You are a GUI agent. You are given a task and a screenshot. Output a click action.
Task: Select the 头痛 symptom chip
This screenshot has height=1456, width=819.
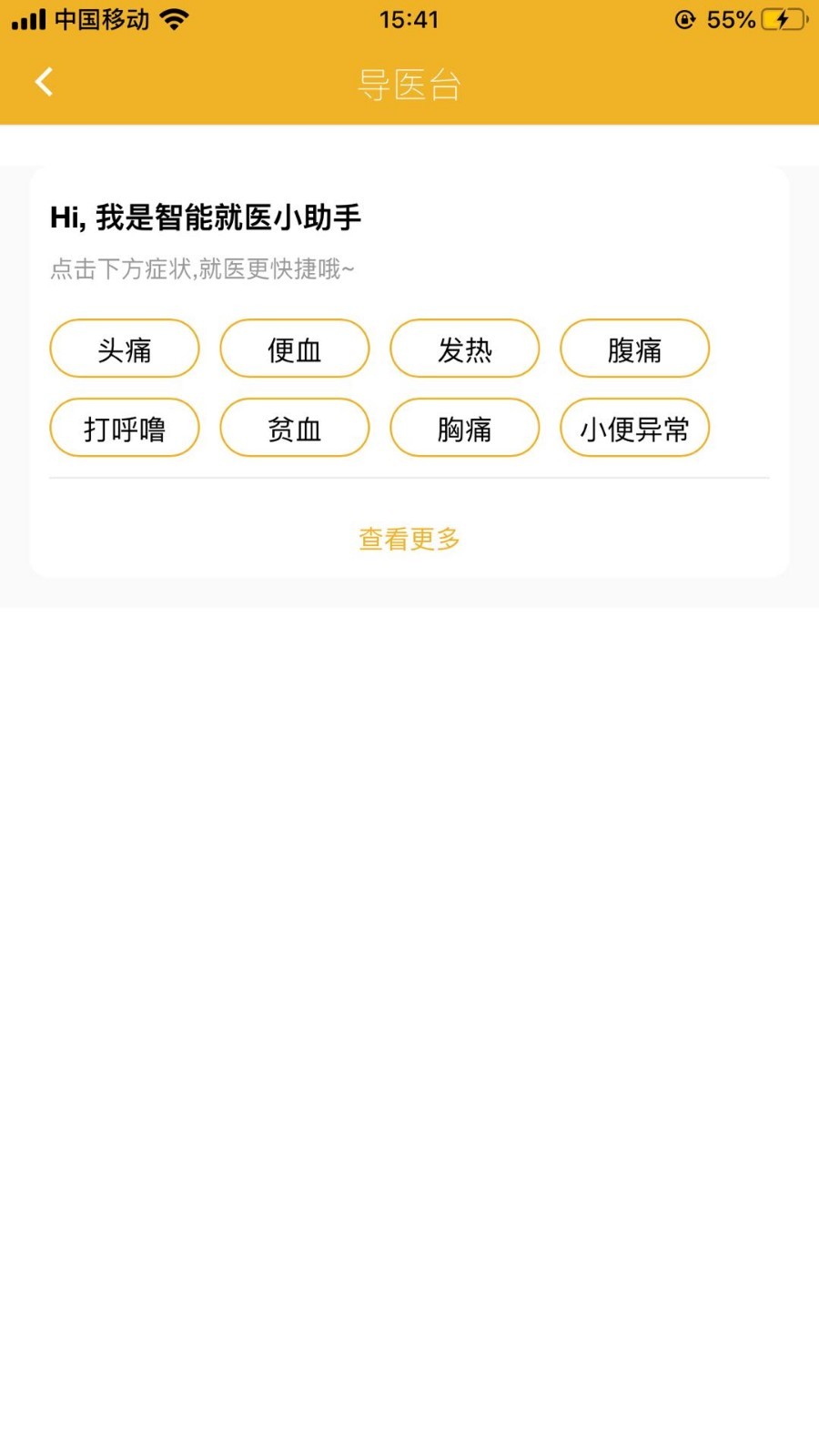coord(125,349)
